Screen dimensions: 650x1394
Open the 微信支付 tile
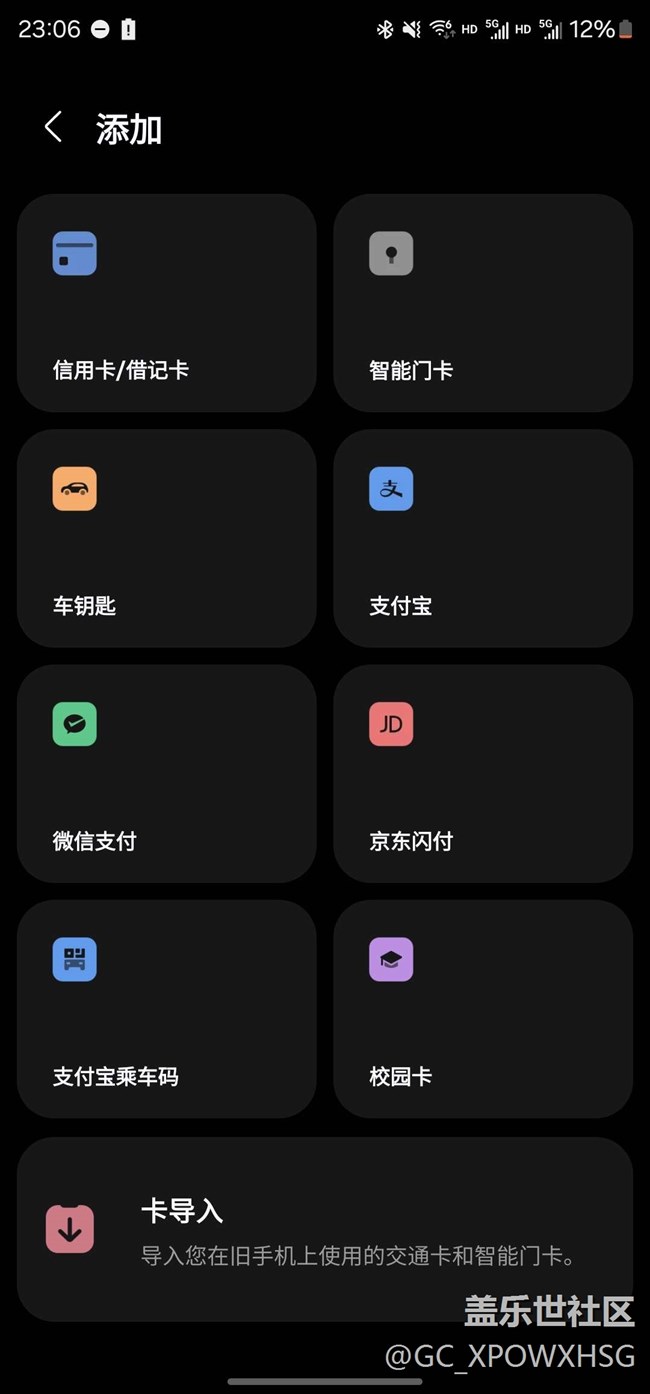pos(167,774)
